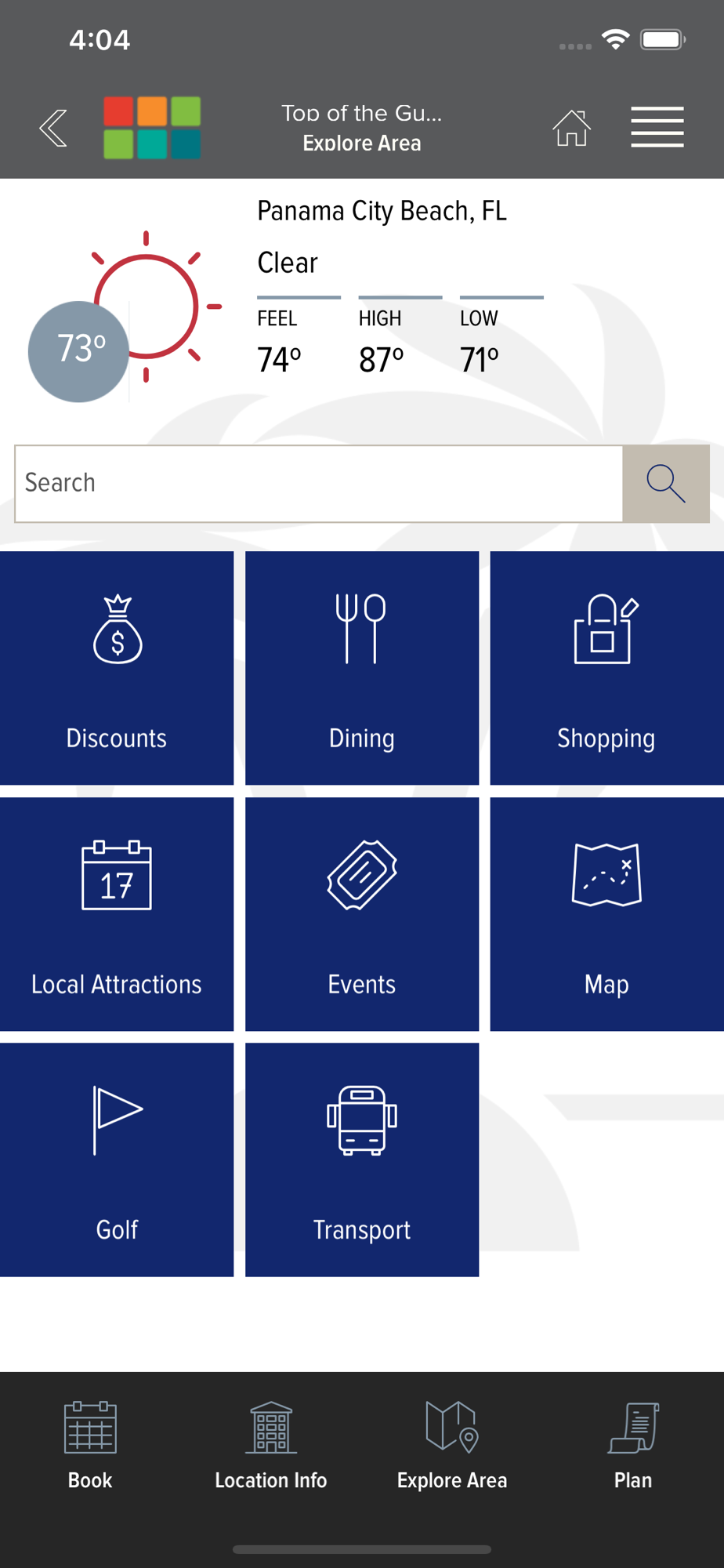724x1568 pixels.
Task: Open the Shopping tile
Action: (607, 668)
